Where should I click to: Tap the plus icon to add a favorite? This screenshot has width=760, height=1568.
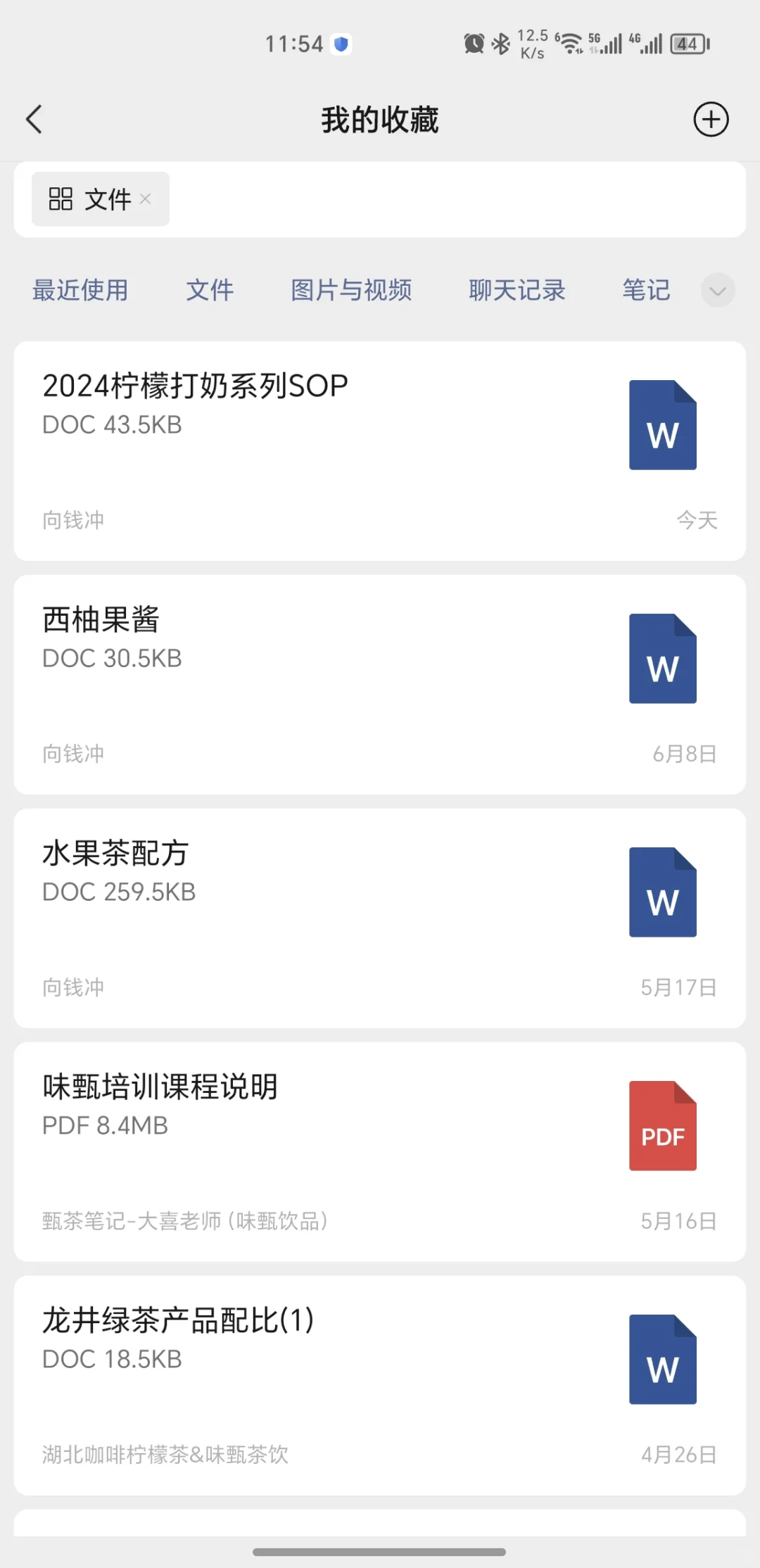coord(711,119)
